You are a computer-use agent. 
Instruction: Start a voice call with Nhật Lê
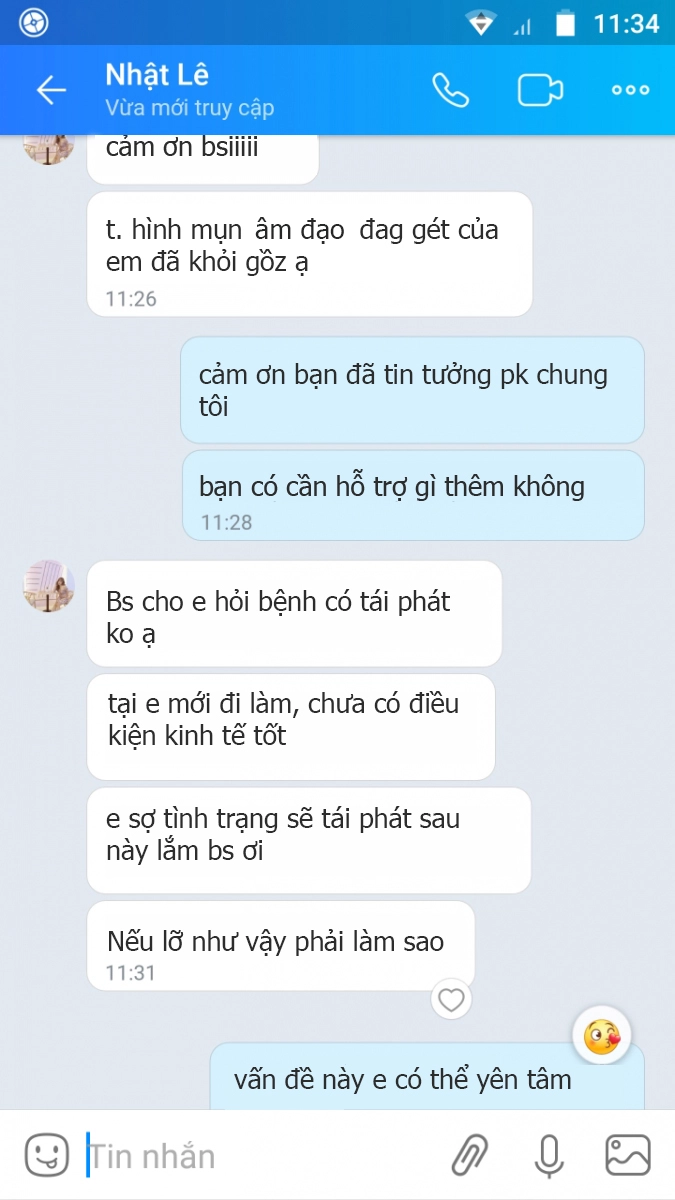click(450, 90)
